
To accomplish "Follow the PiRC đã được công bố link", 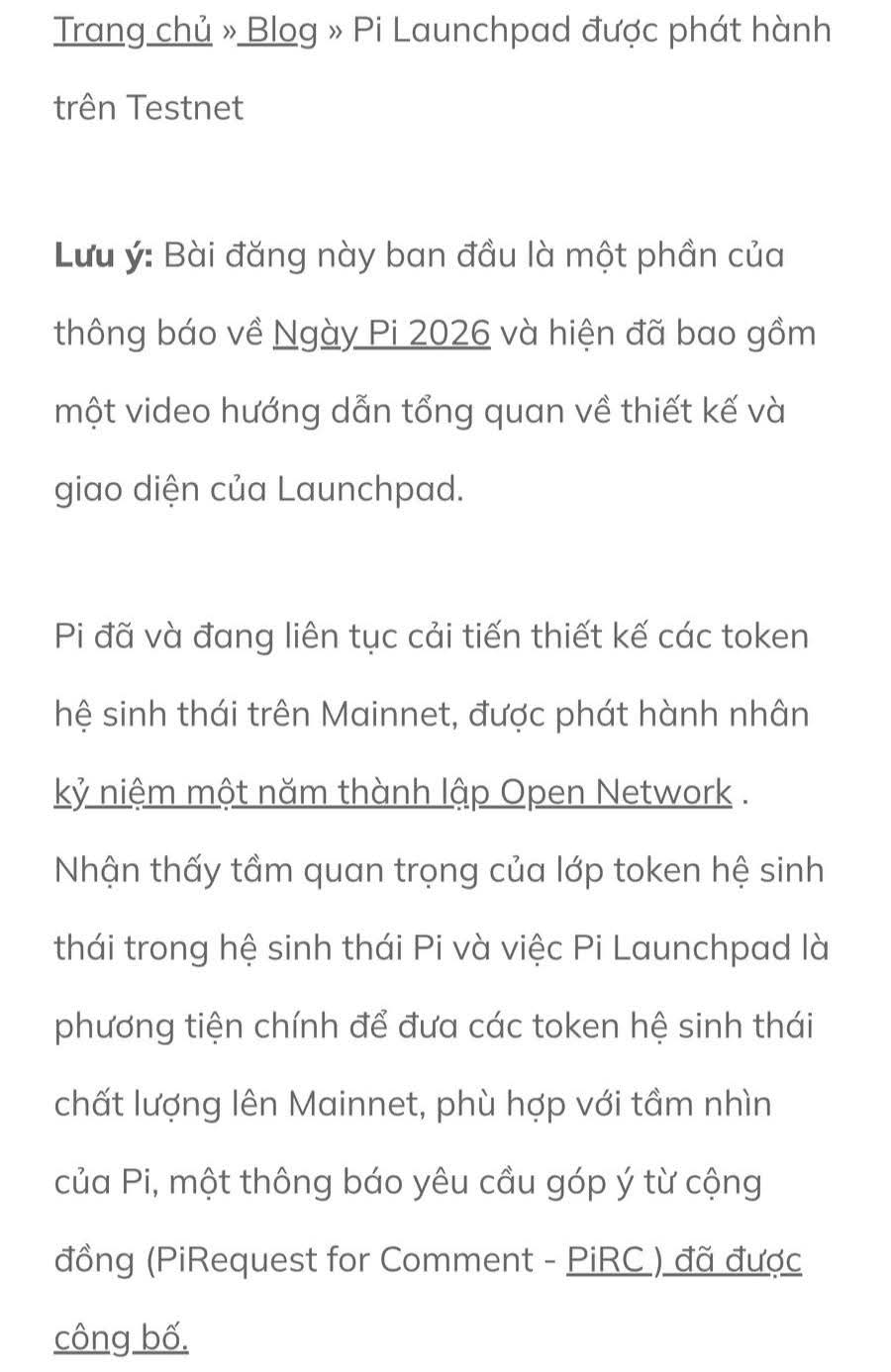I will pyautogui.click(x=683, y=1259).
